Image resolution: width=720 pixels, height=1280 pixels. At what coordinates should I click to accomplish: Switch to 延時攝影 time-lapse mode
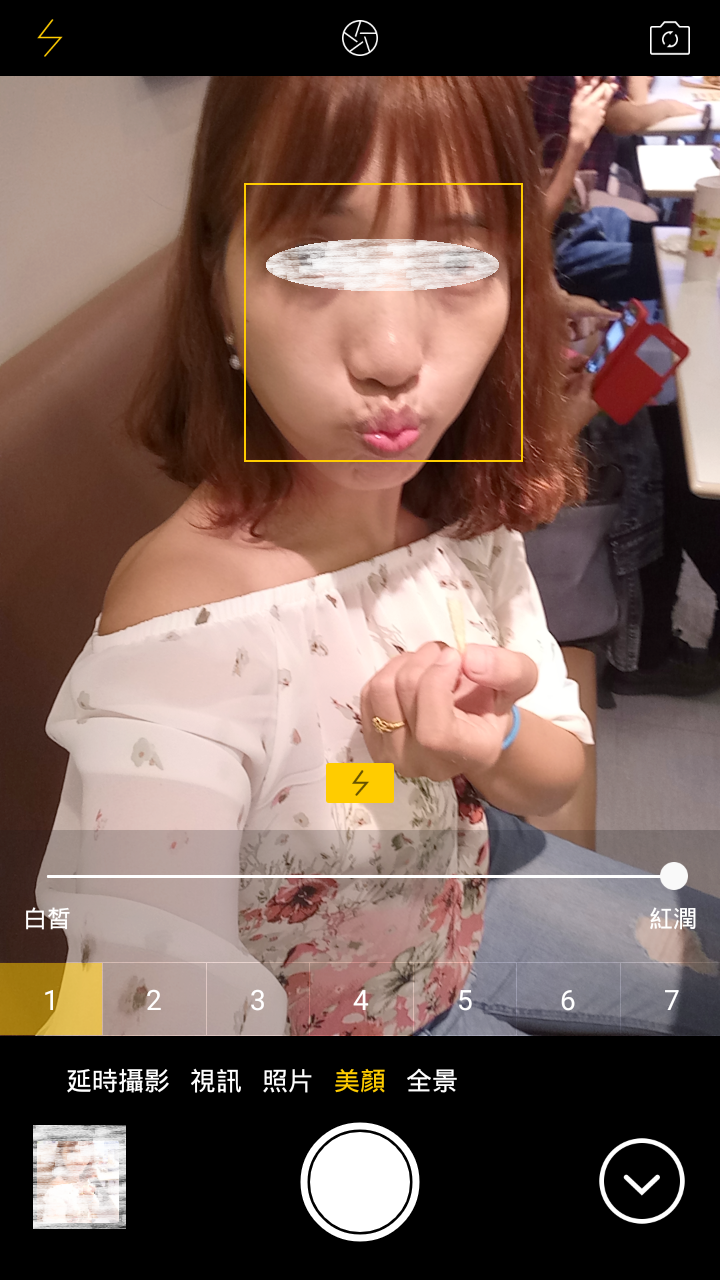click(118, 1081)
